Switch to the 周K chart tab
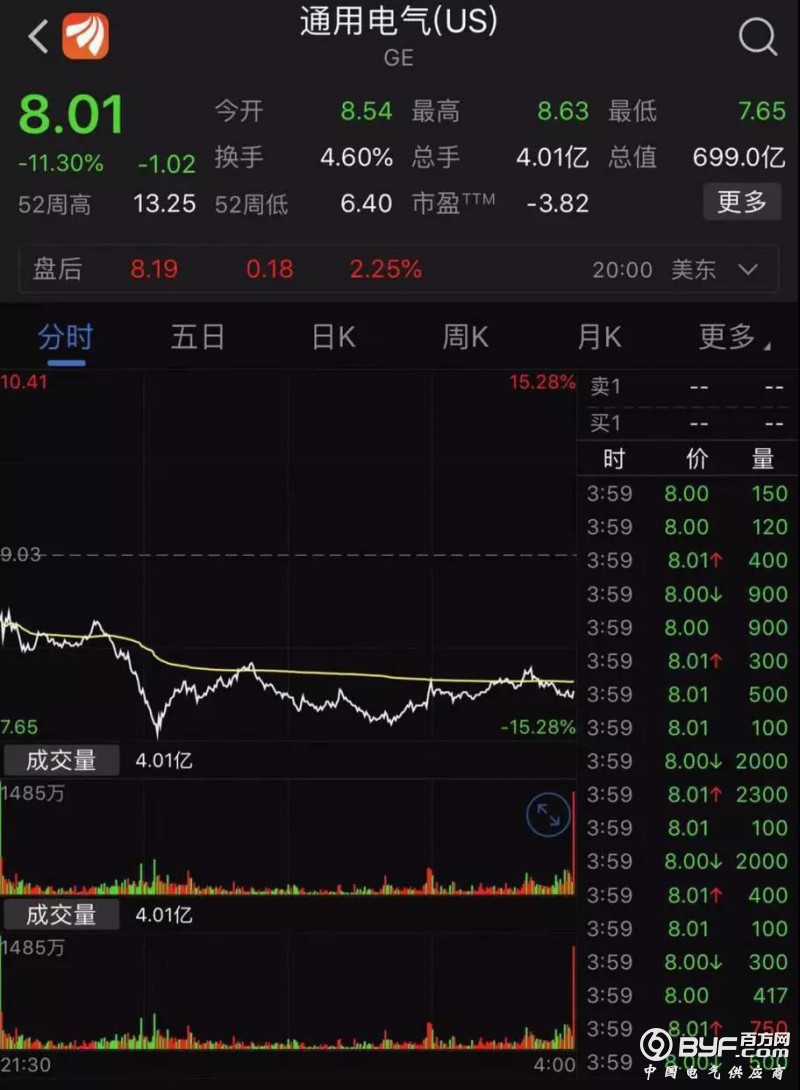 (x=465, y=337)
